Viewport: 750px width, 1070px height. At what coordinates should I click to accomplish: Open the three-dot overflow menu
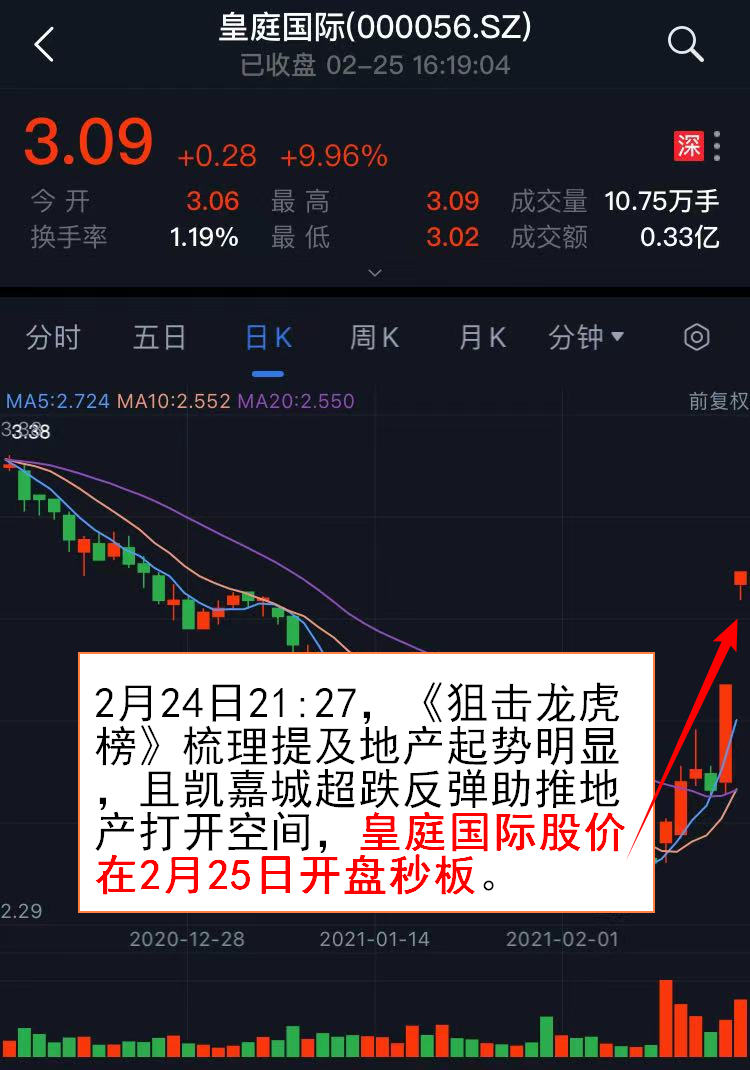(717, 146)
